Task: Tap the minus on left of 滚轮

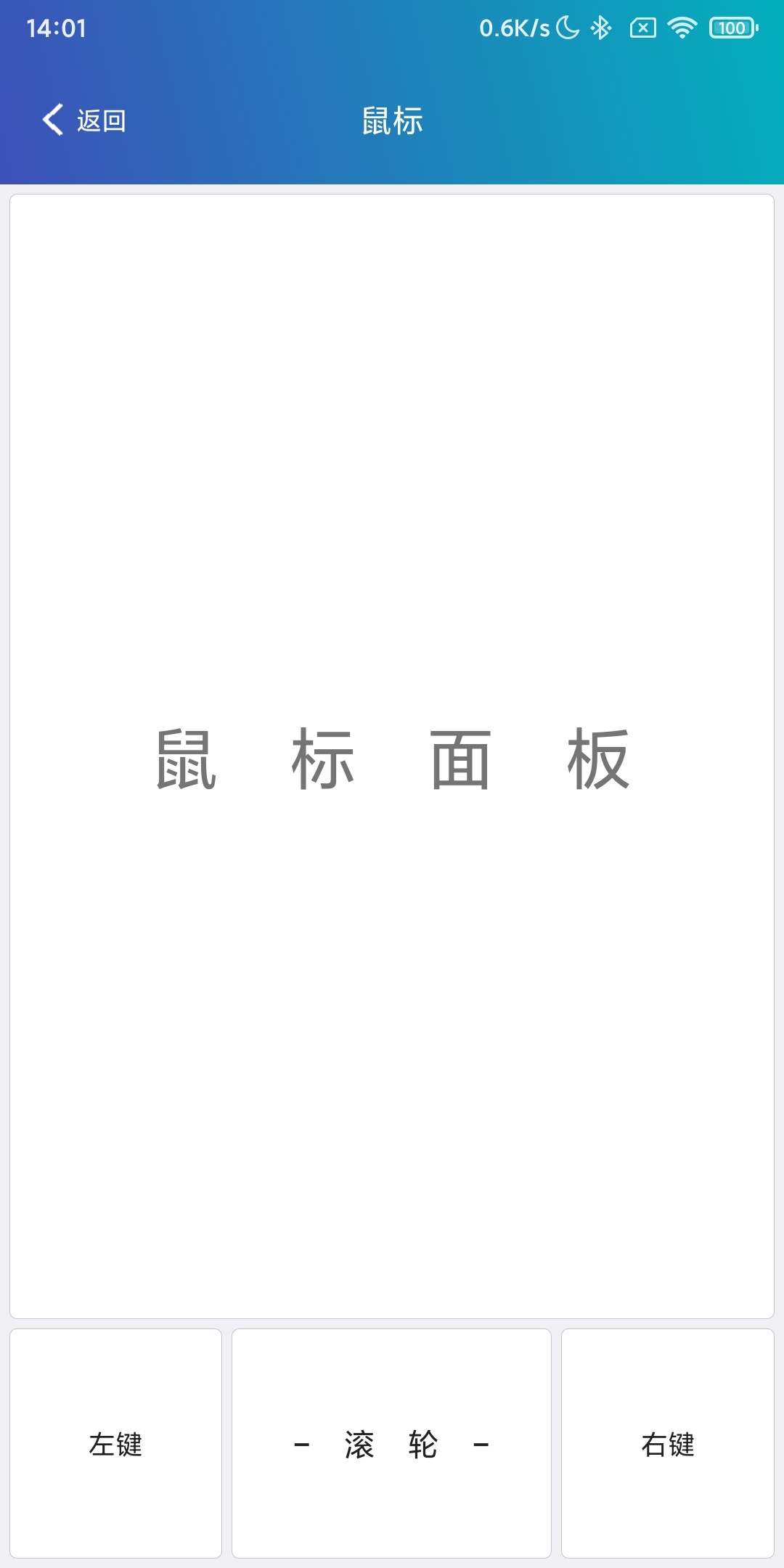Action: 301,1445
